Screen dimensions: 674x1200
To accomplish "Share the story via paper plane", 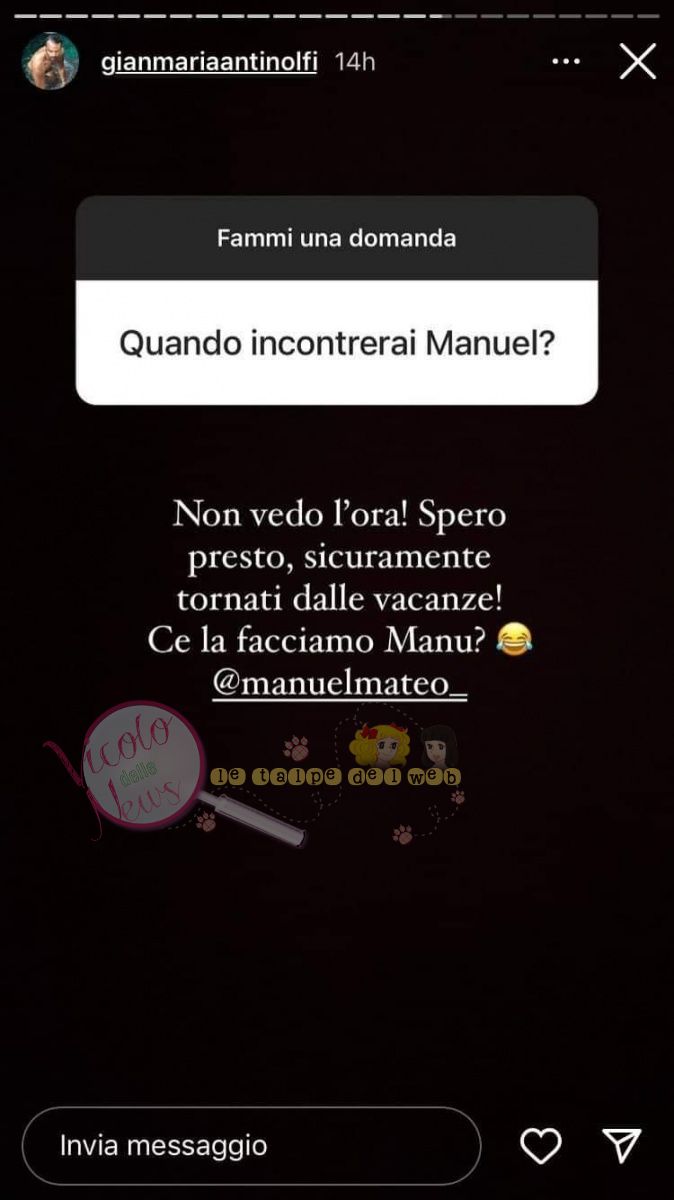I will [621, 1146].
